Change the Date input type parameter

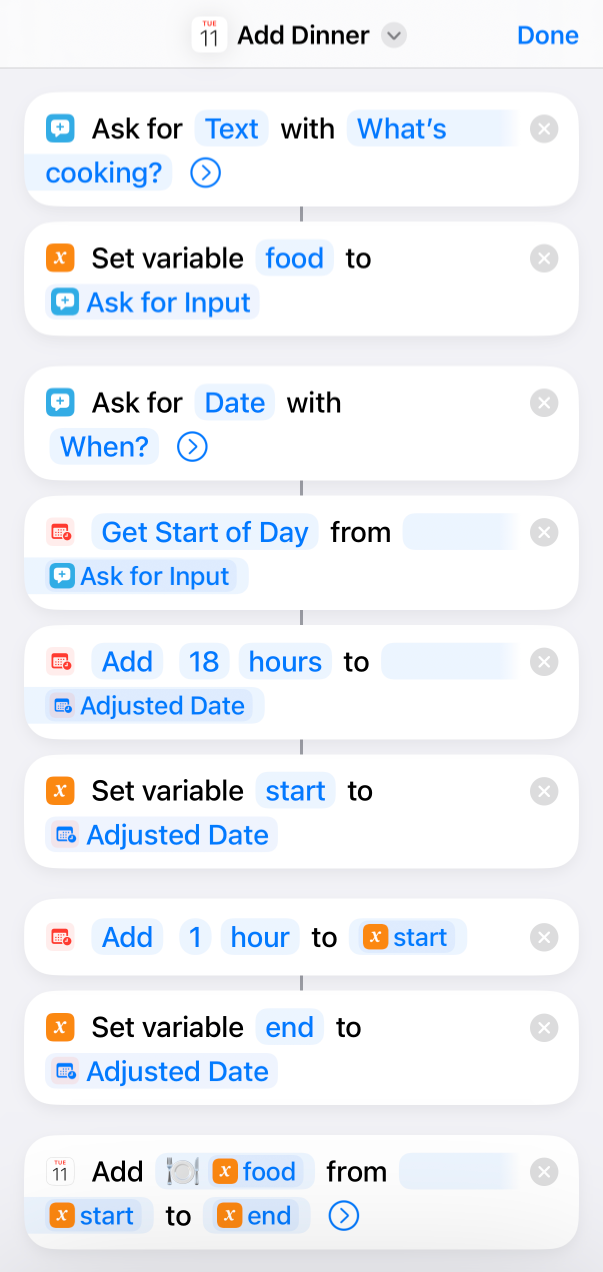235,403
